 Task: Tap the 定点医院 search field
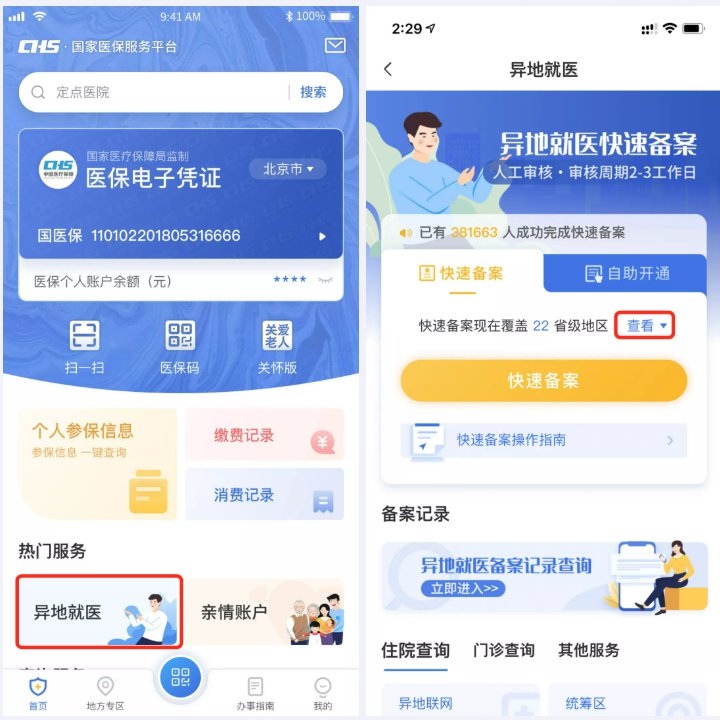pos(150,92)
